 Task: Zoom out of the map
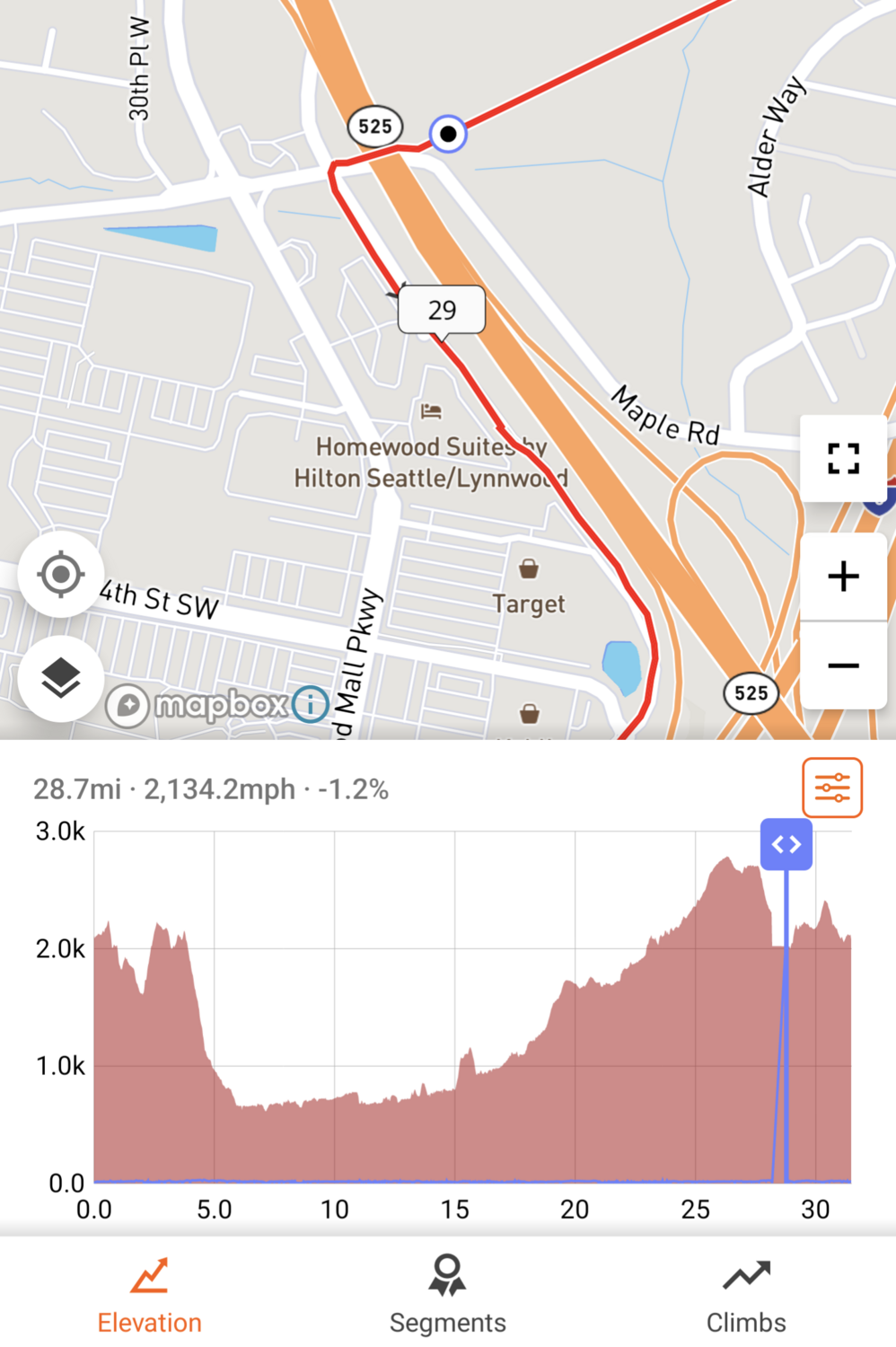click(x=843, y=665)
